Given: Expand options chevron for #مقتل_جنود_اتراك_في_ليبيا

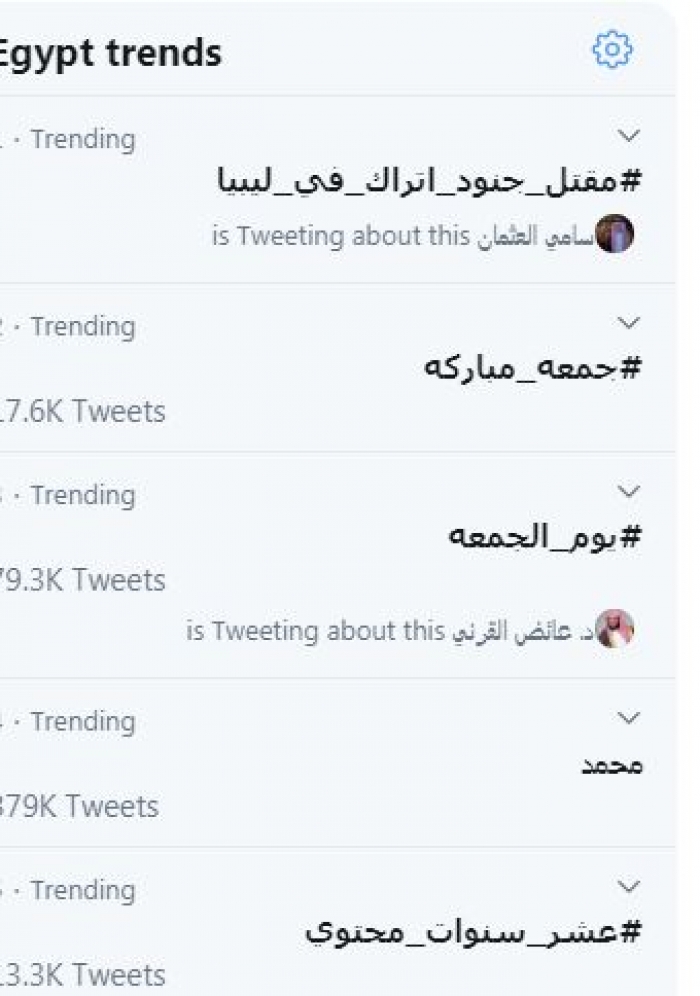Looking at the screenshot, I should pyautogui.click(x=629, y=135).
